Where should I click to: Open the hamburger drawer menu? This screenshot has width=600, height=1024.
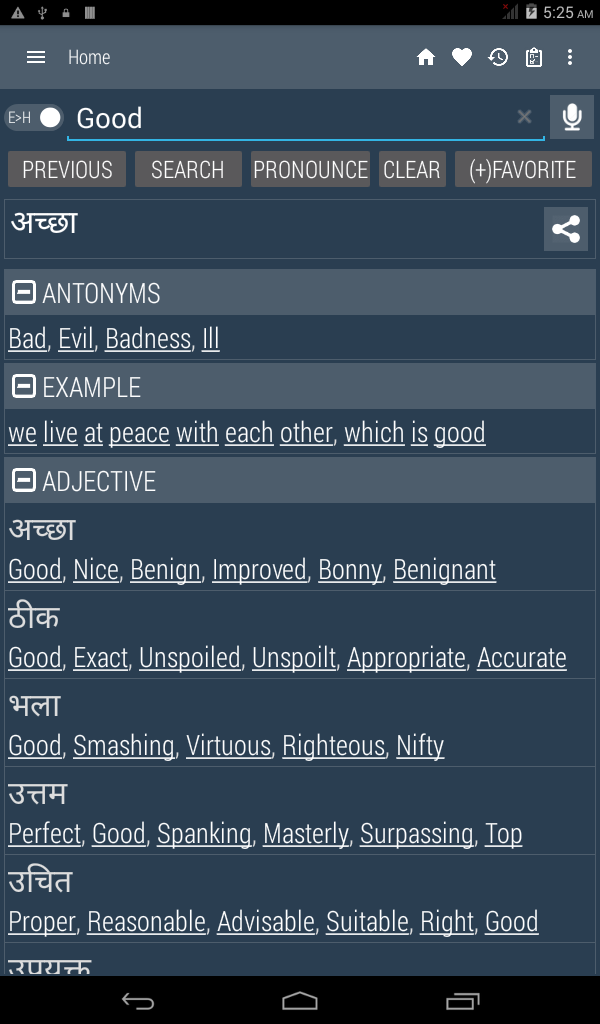[36, 57]
